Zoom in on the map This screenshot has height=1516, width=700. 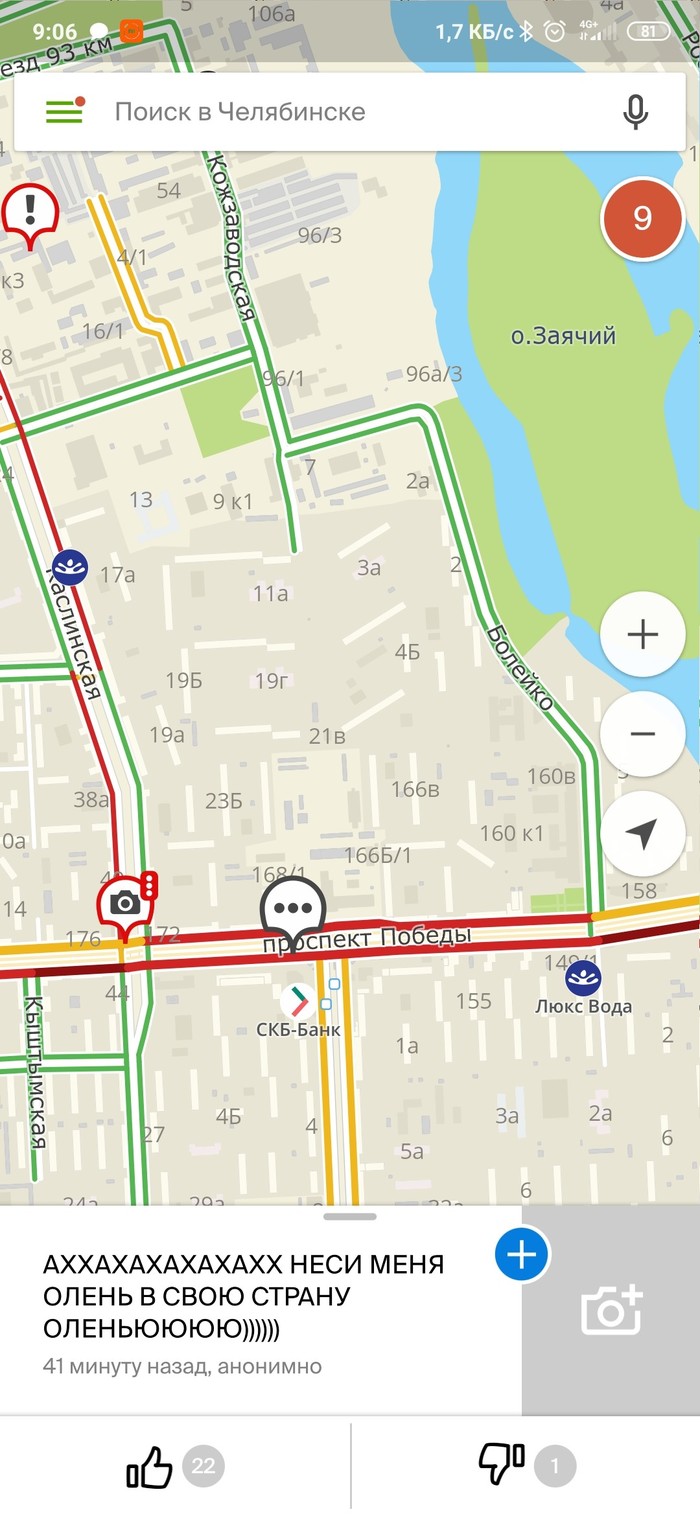tap(642, 634)
